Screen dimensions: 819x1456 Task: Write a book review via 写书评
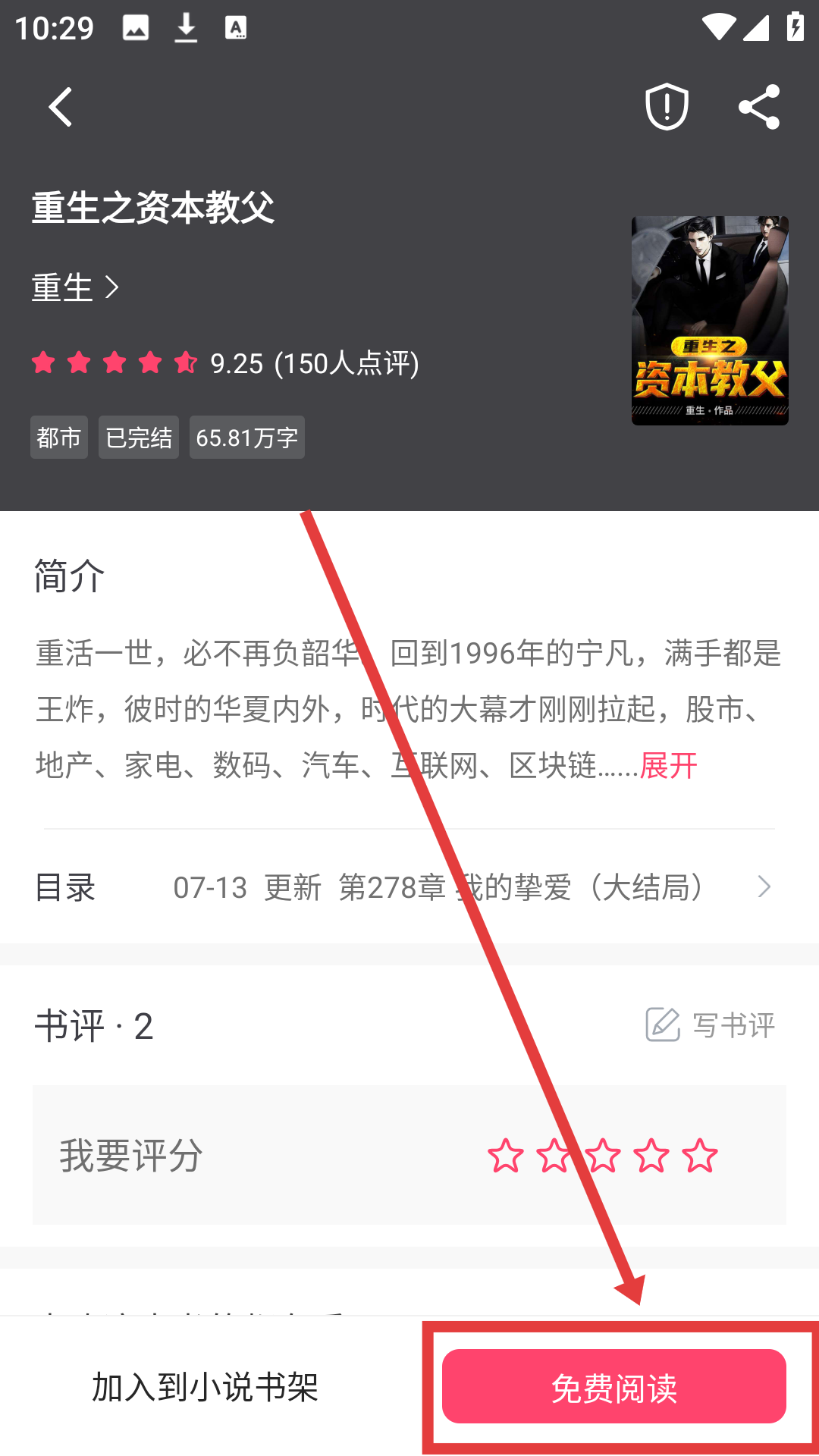[x=711, y=1025]
